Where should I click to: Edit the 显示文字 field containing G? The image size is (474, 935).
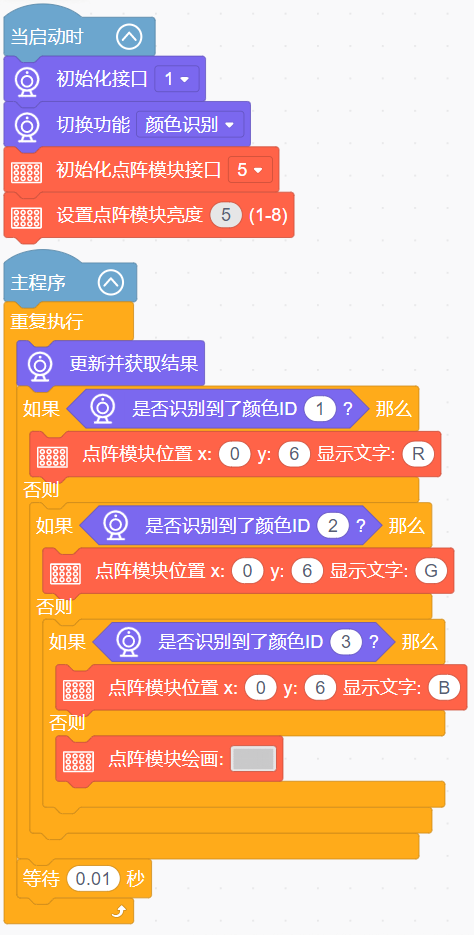431,571
